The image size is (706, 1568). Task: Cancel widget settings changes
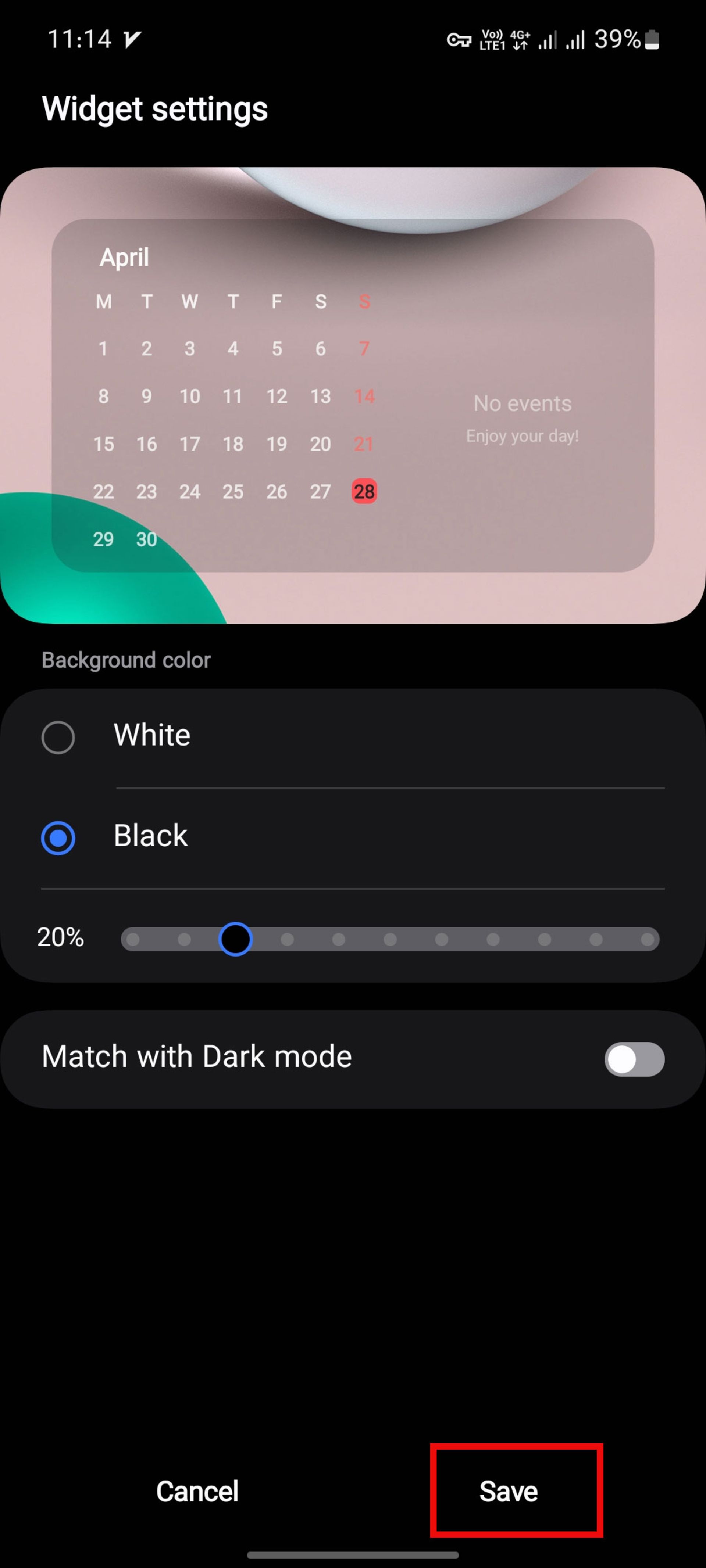pyautogui.click(x=197, y=1491)
